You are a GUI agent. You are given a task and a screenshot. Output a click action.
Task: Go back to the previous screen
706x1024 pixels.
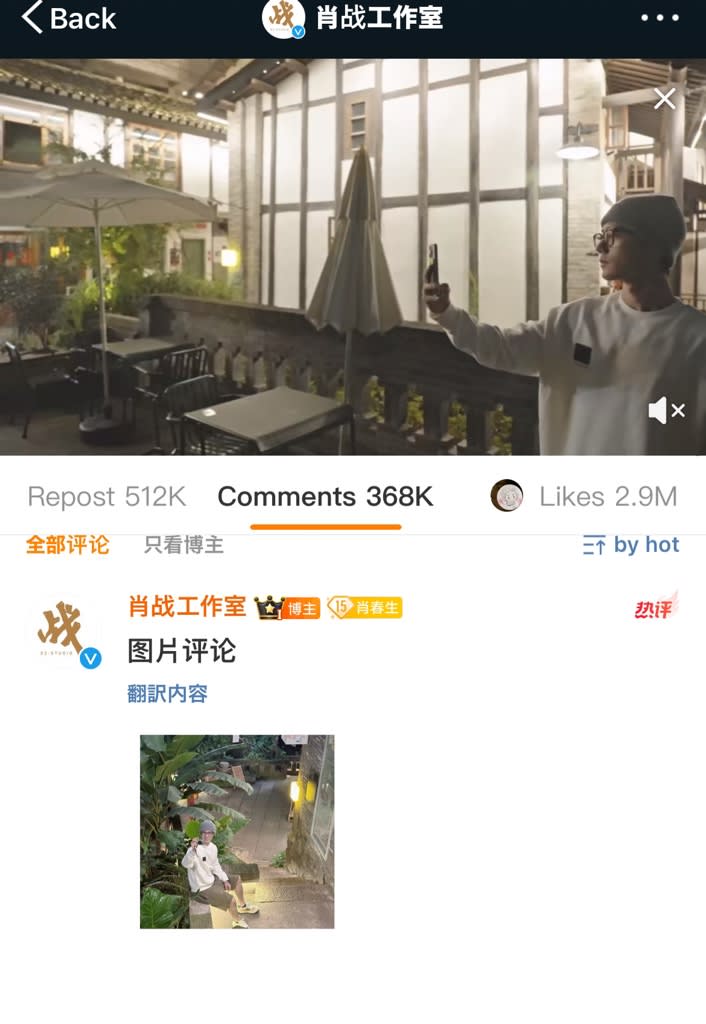[x=68, y=18]
